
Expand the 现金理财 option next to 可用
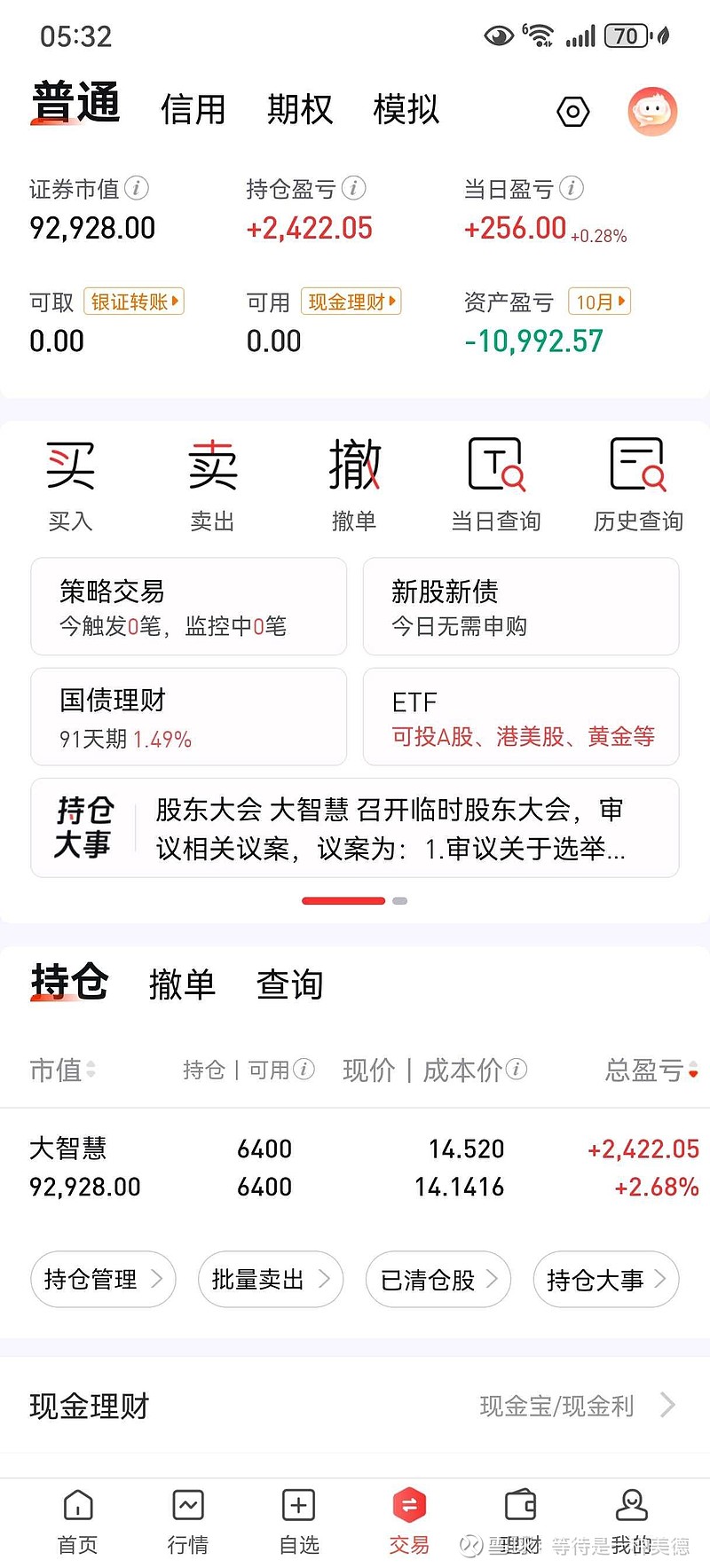pyautogui.click(x=351, y=302)
